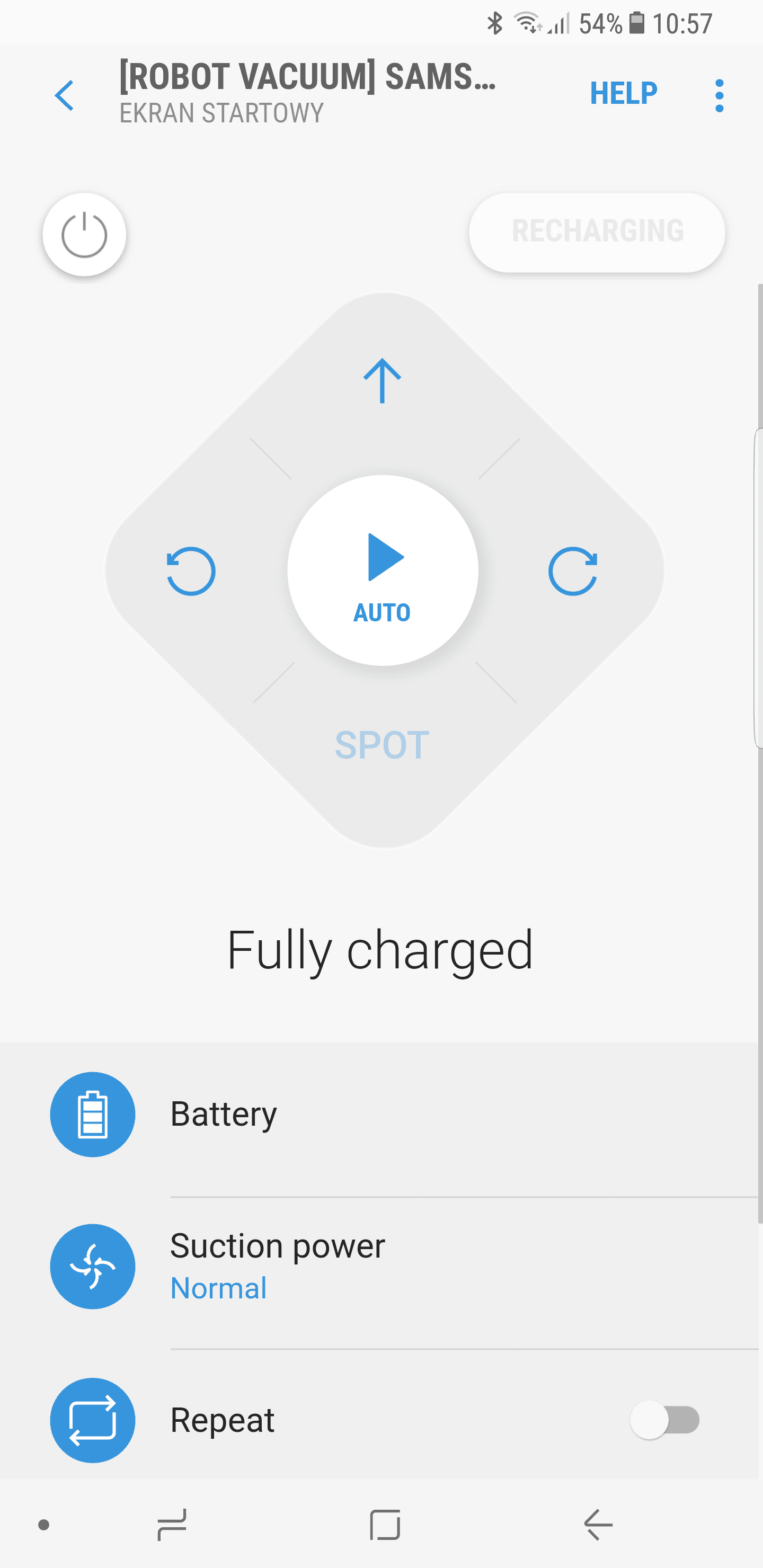
Task: Open the HELP page
Action: point(624,94)
